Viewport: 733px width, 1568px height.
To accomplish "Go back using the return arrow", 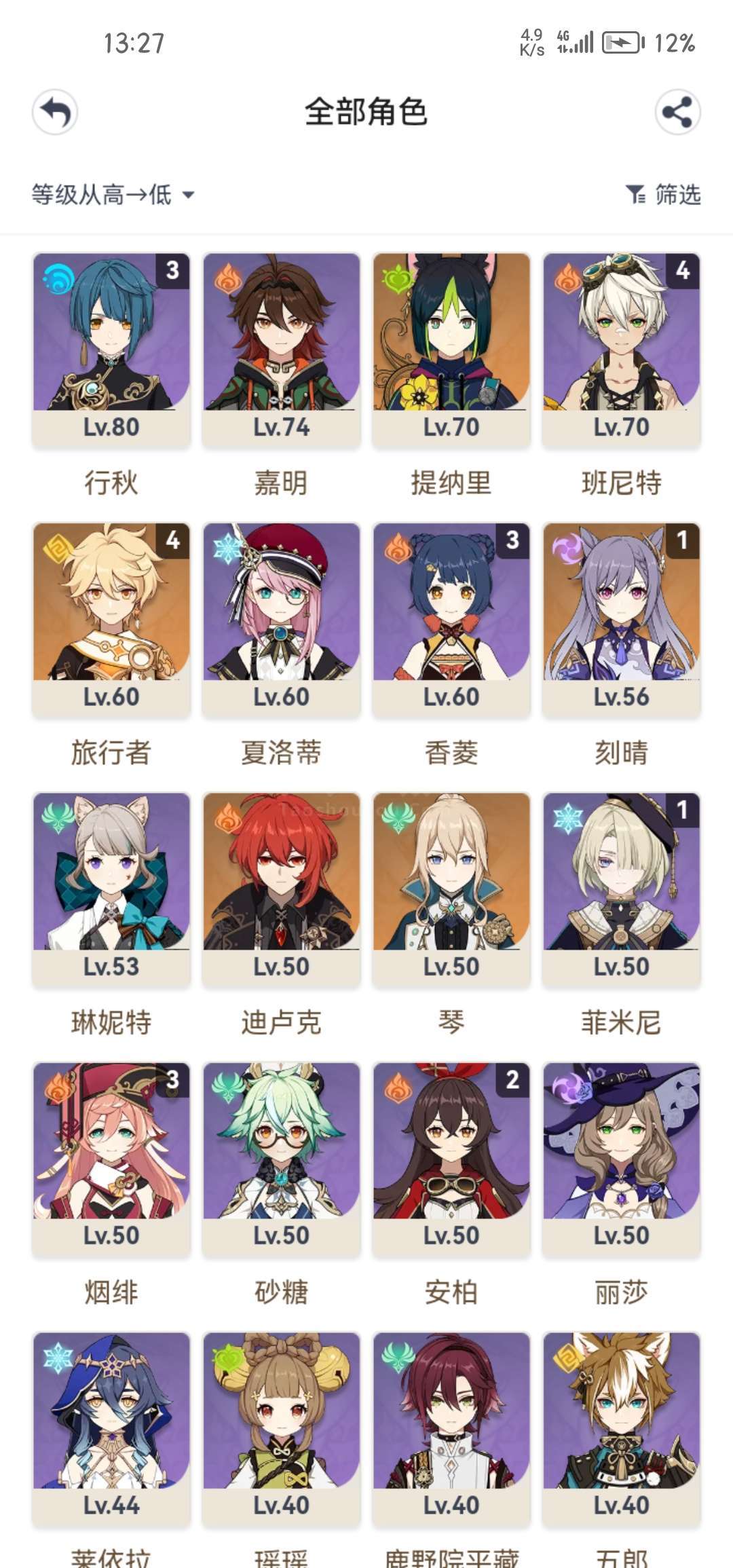I will (x=55, y=112).
